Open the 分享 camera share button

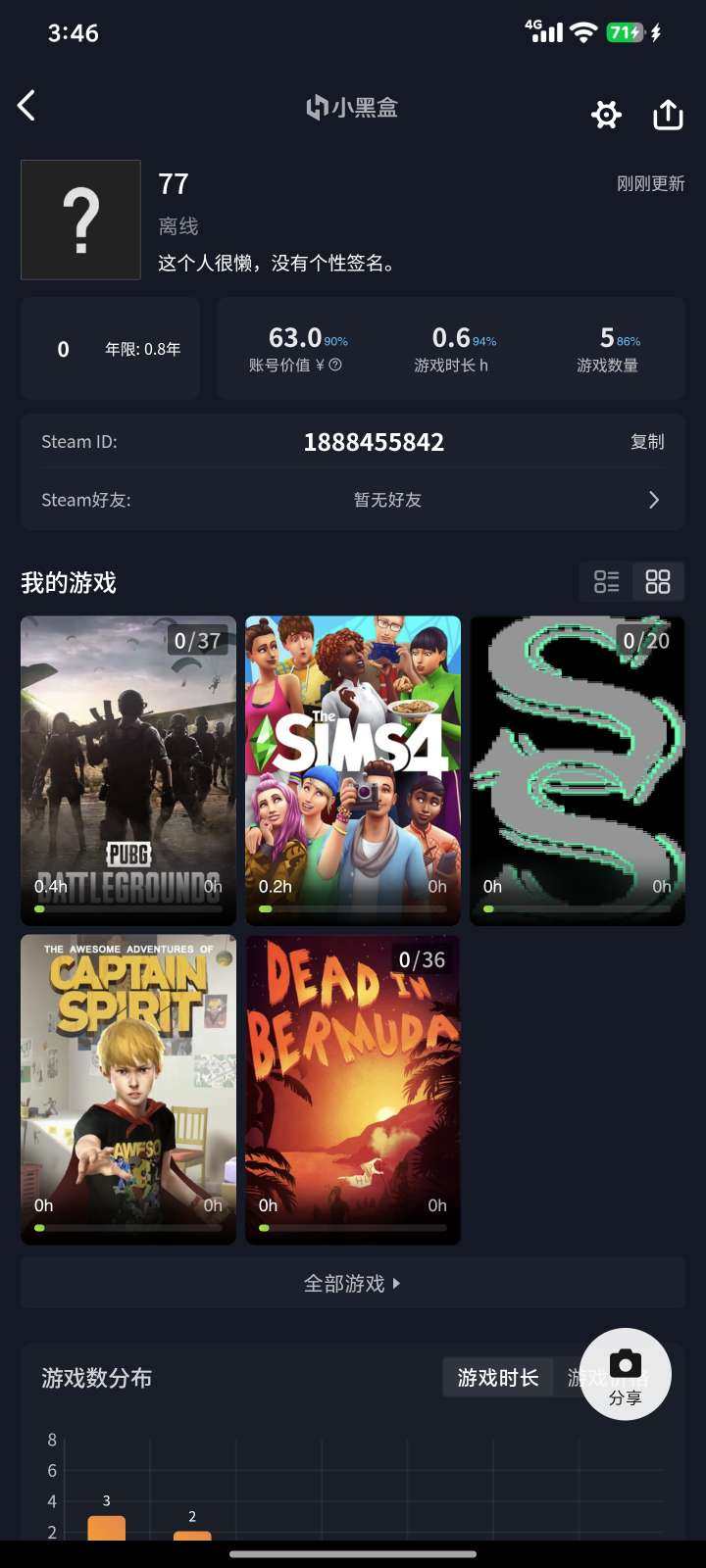tap(626, 1375)
